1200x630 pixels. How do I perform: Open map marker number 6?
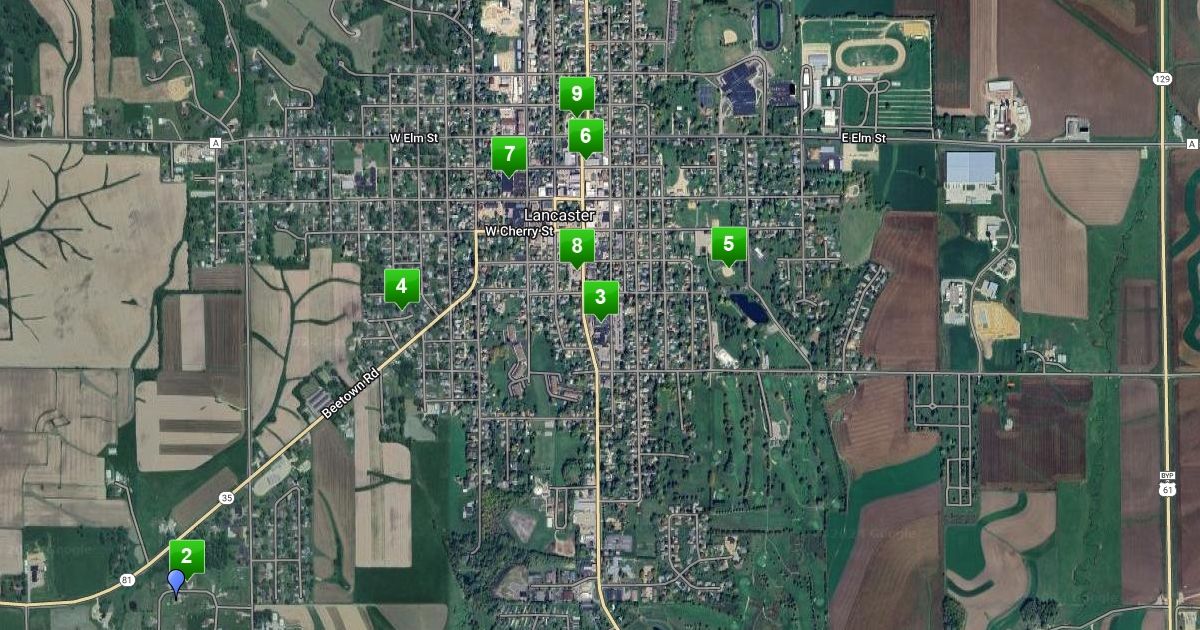(586, 135)
